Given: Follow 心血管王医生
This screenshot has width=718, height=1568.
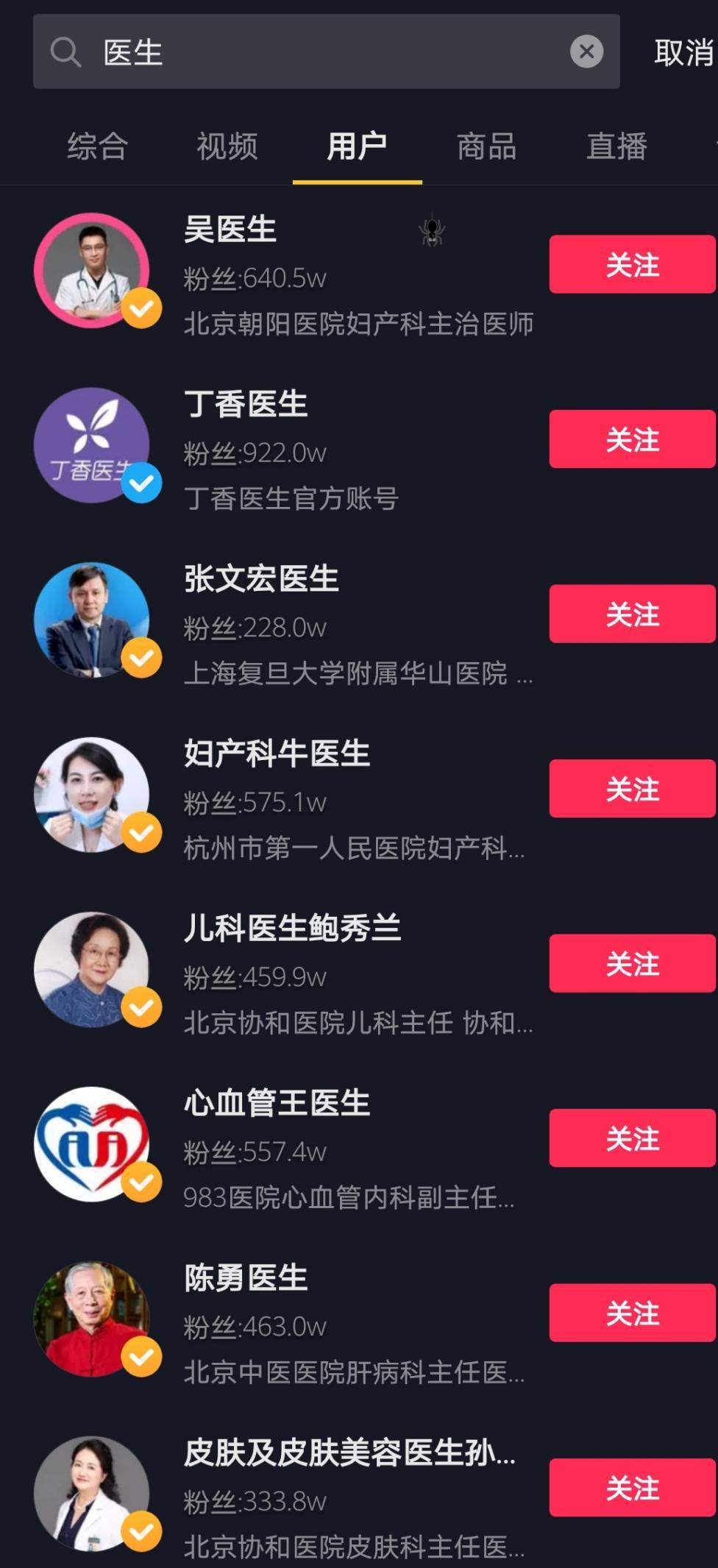Looking at the screenshot, I should pos(632,1138).
